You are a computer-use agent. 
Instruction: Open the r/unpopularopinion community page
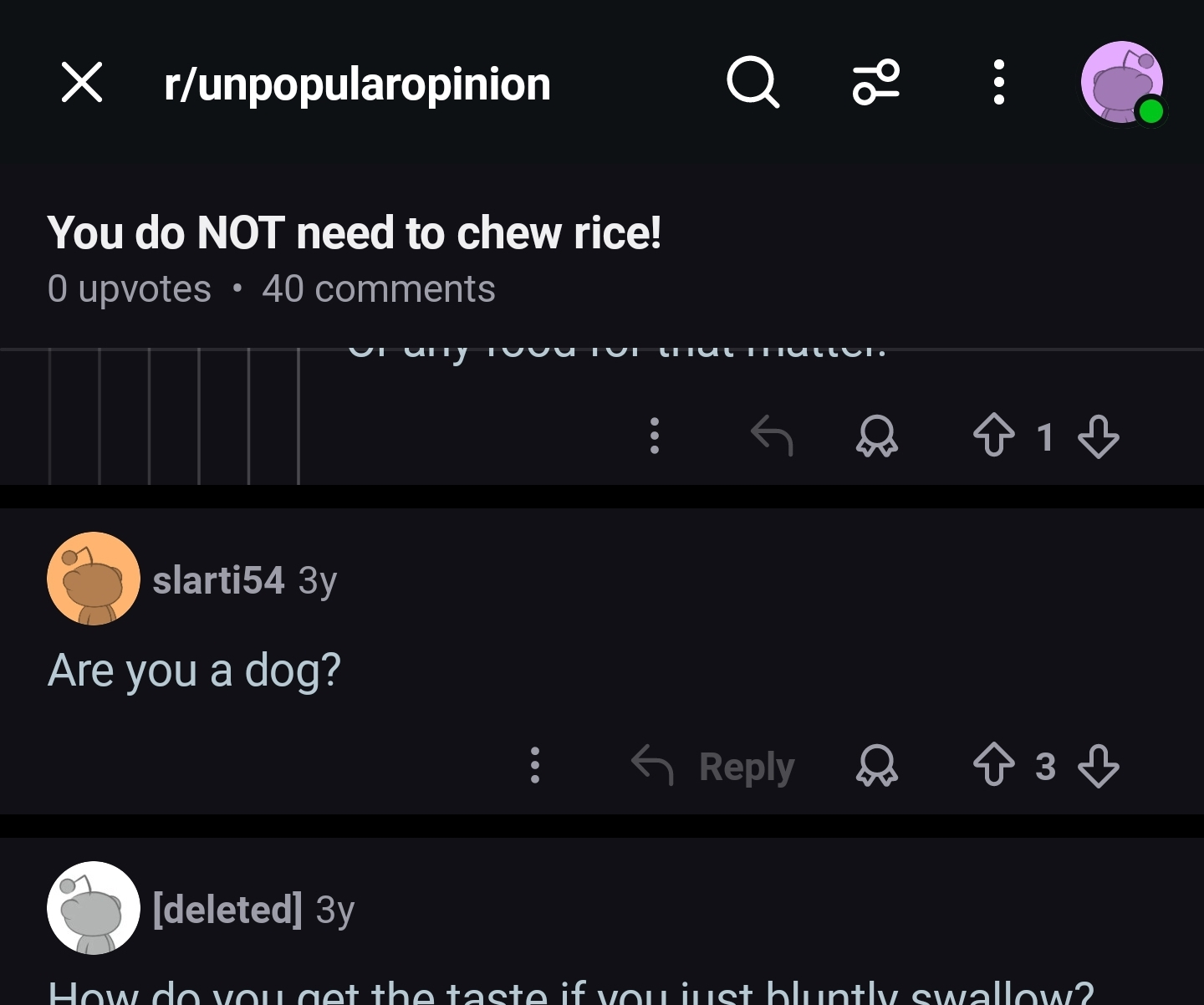pos(357,84)
